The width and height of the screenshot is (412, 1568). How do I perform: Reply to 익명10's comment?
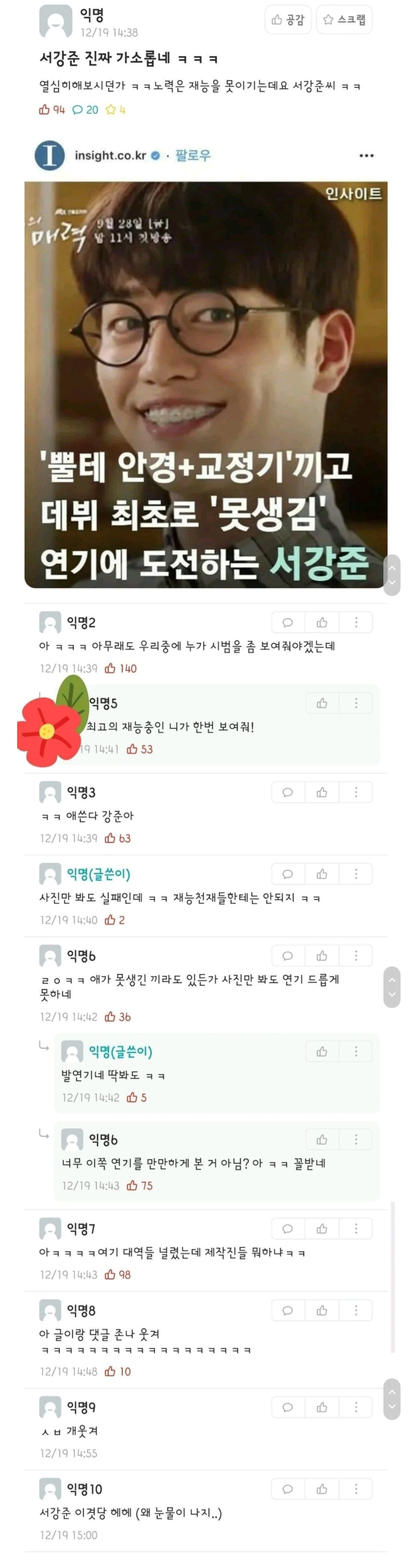tap(288, 1488)
